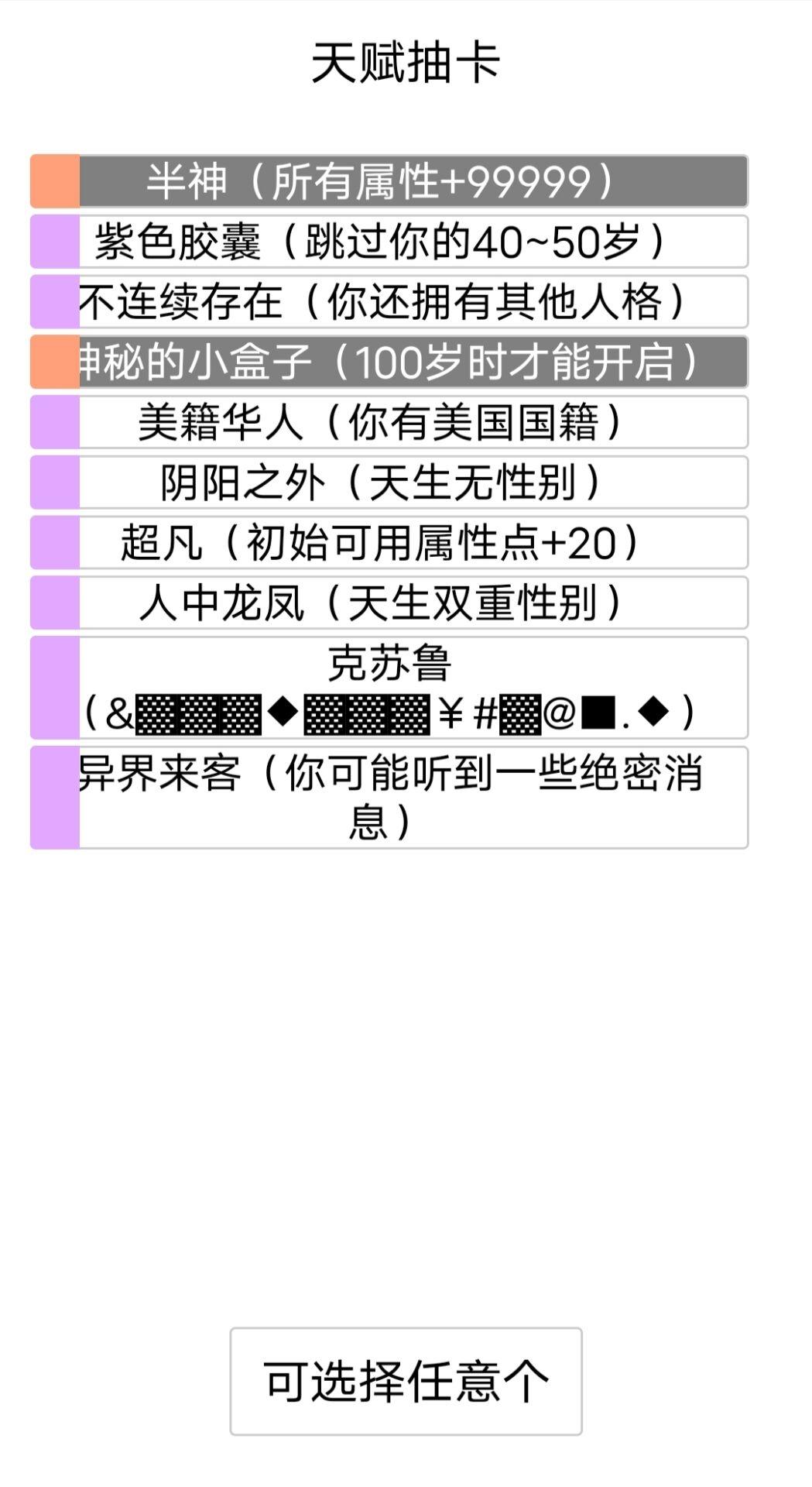Image resolution: width=812 pixels, height=1487 pixels.
Task: Select the 异界来客 talent
Action: 389,797
